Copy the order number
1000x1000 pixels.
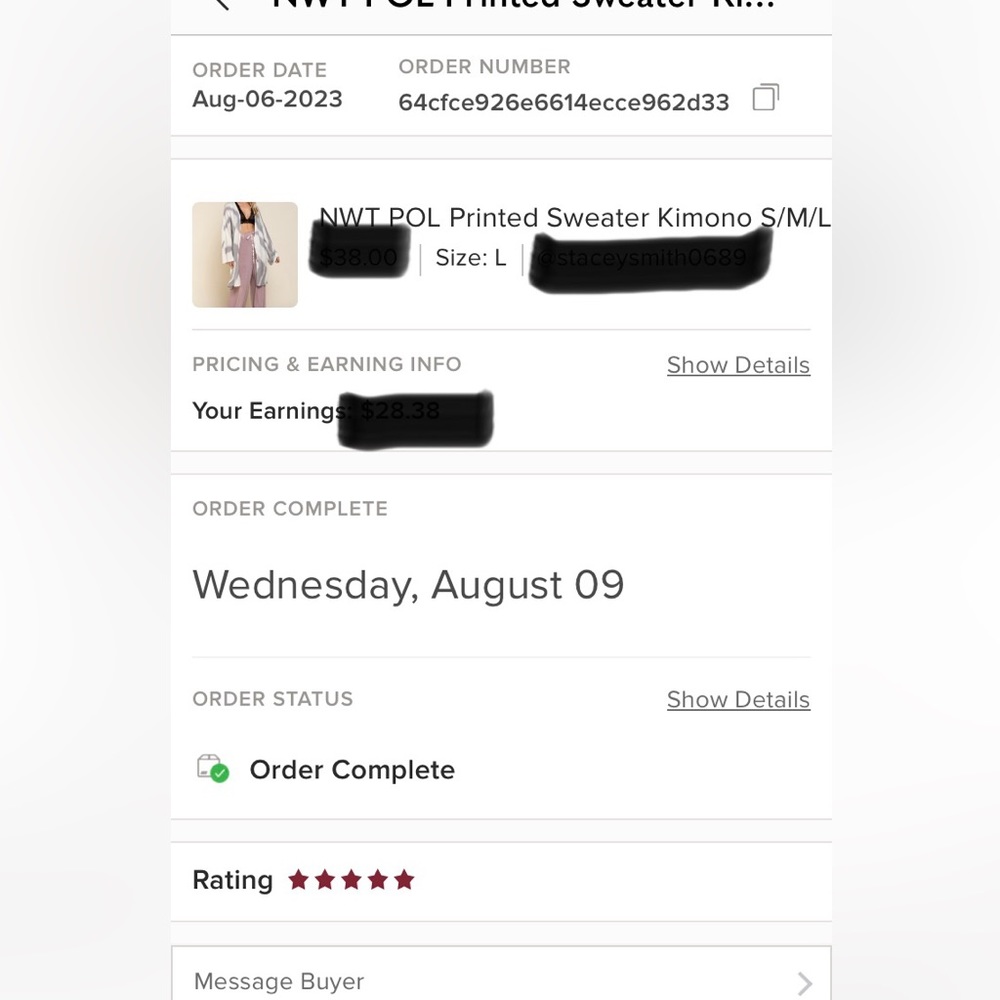(765, 97)
